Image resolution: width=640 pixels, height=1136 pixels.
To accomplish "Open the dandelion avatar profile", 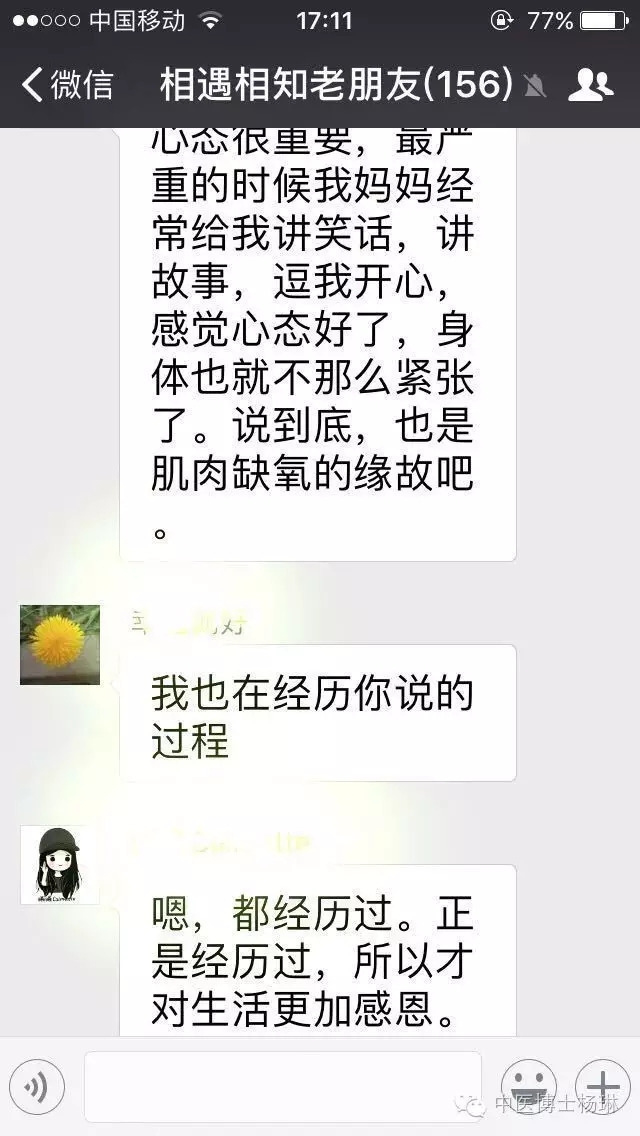I will click(x=60, y=645).
